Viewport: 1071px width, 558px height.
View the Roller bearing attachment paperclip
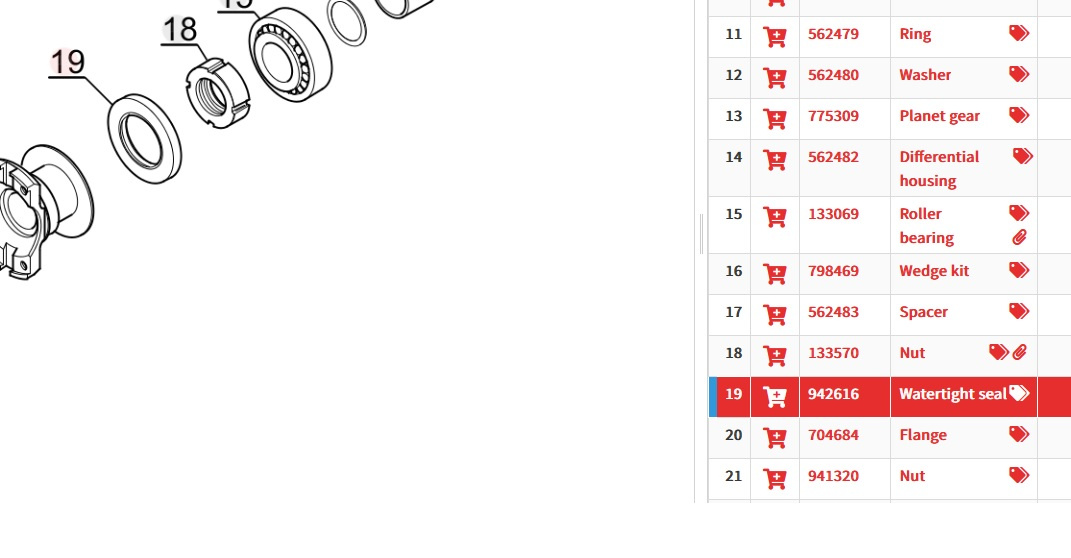[x=1019, y=238]
